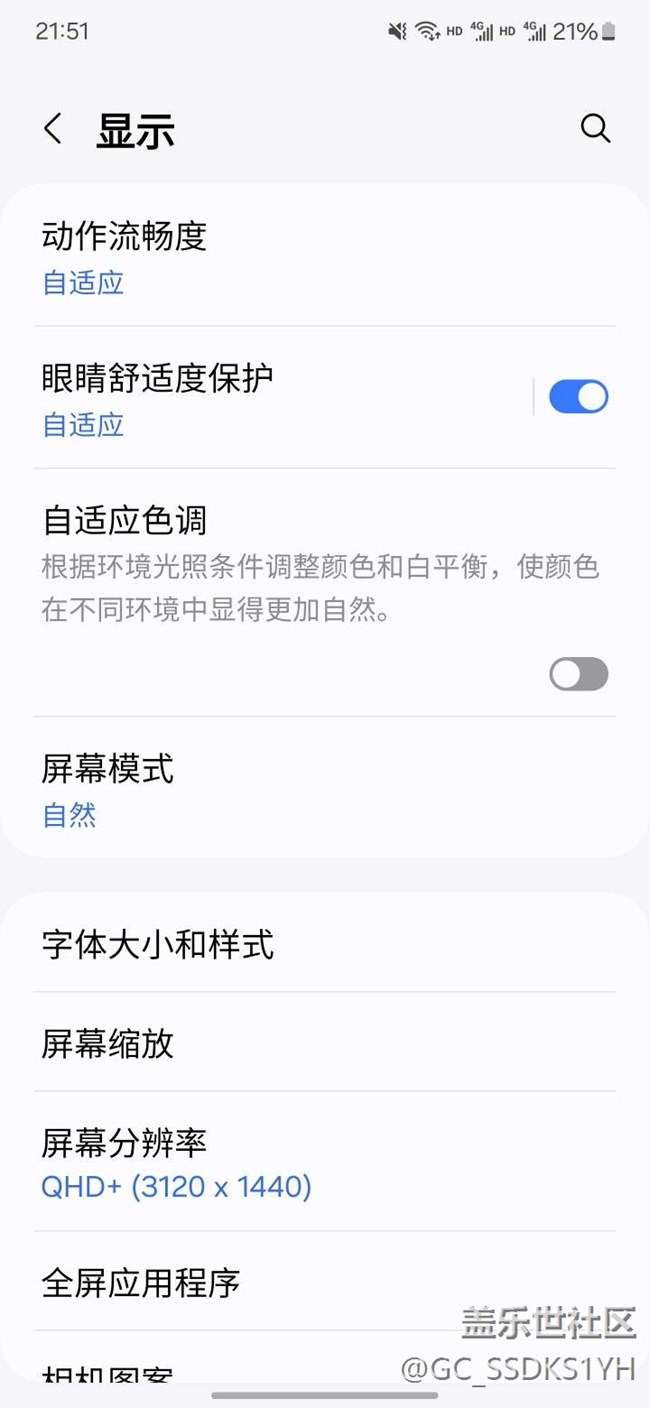Enable the 自适应色调 switch
The image size is (650, 1408).
click(x=578, y=674)
